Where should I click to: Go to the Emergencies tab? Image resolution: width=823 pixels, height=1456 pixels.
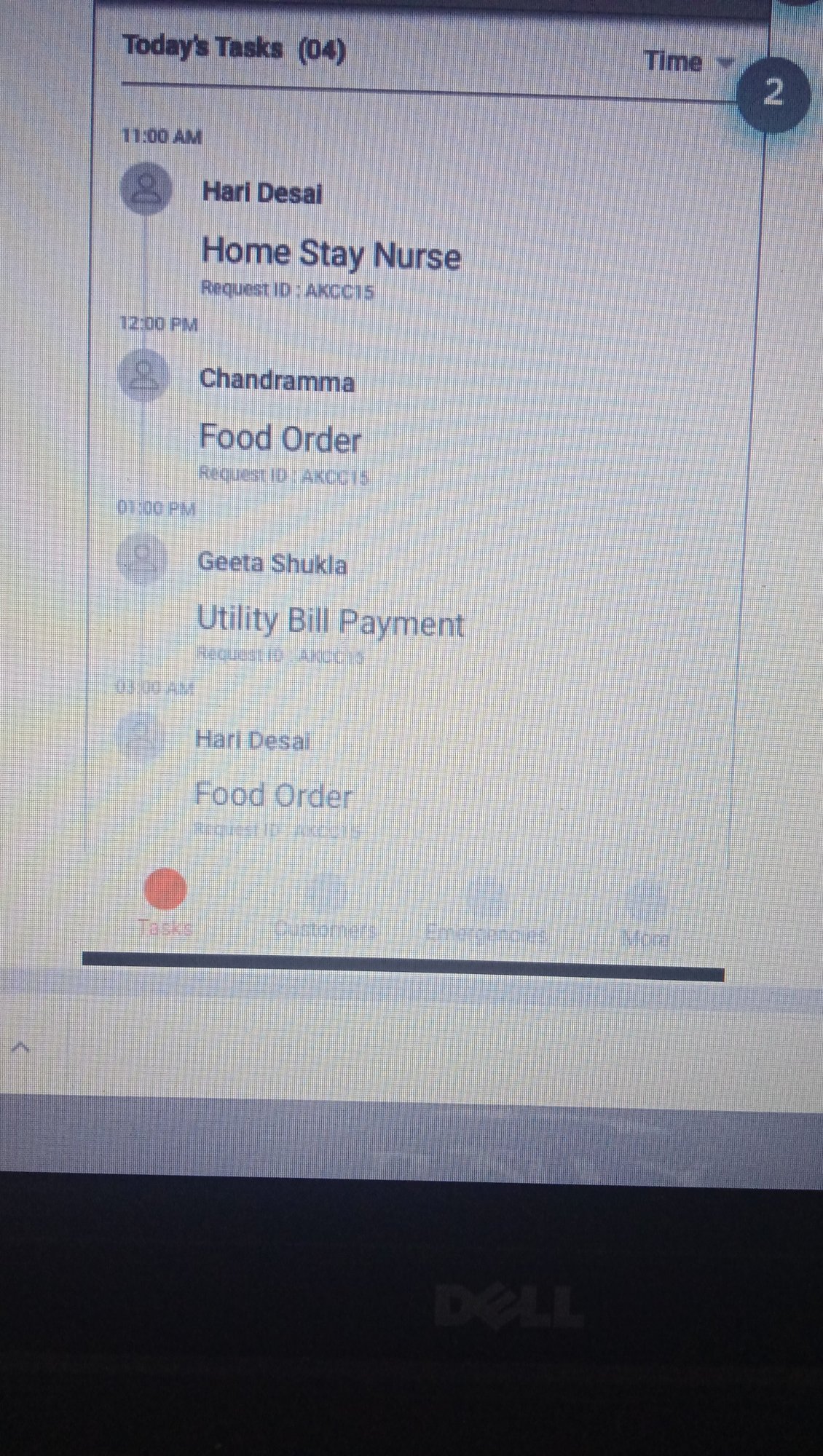(487, 911)
